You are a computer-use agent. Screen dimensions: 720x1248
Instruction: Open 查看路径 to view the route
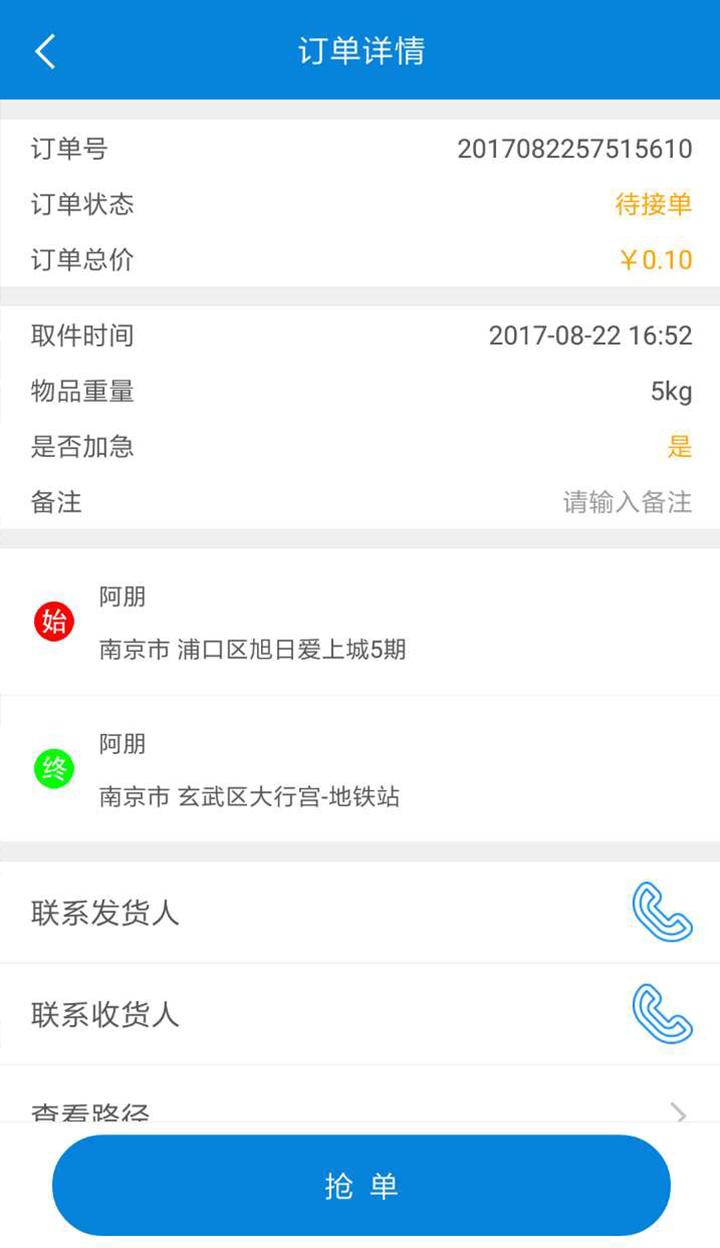coord(360,1110)
